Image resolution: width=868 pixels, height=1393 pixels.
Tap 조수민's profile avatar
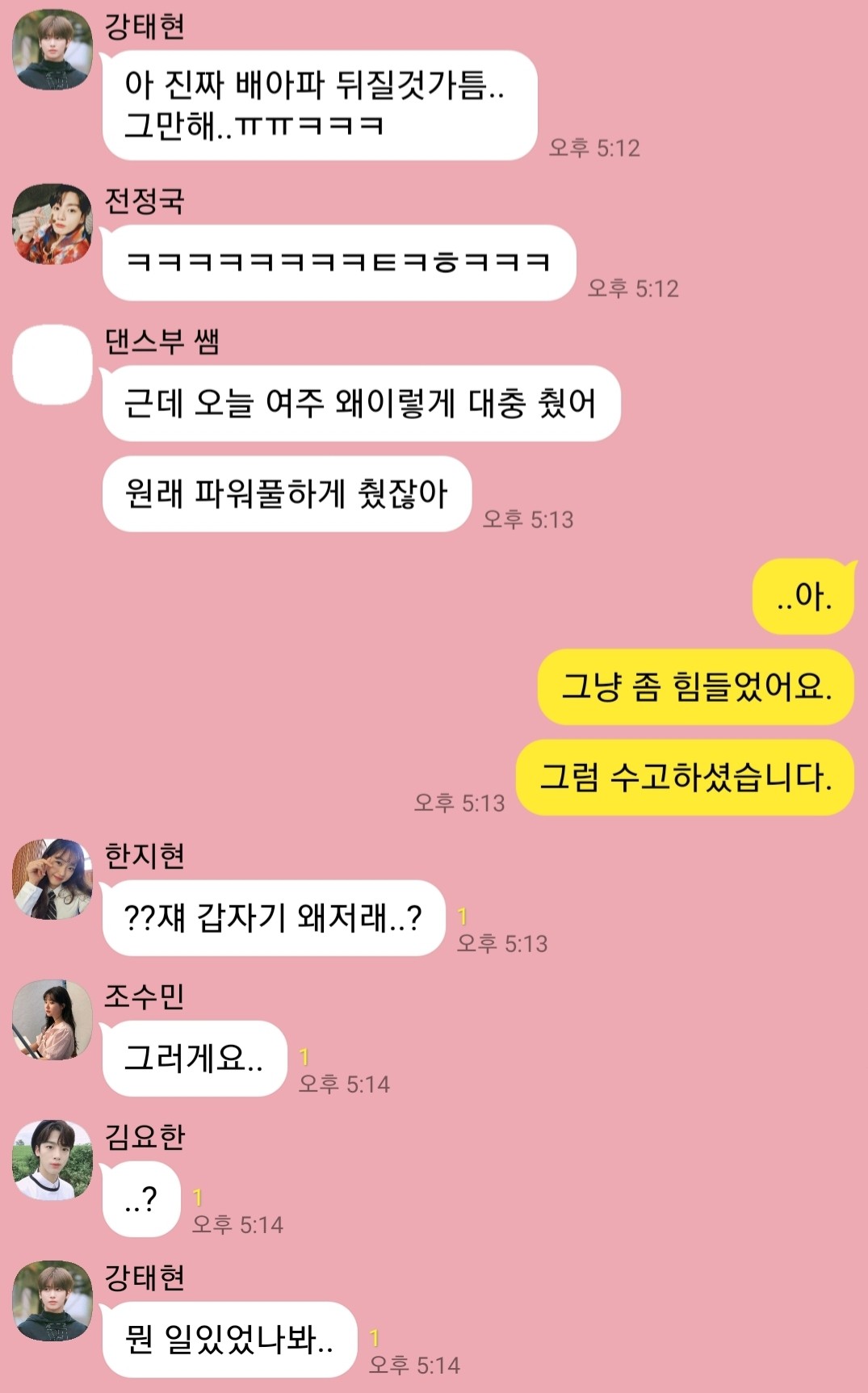tap(52, 1019)
